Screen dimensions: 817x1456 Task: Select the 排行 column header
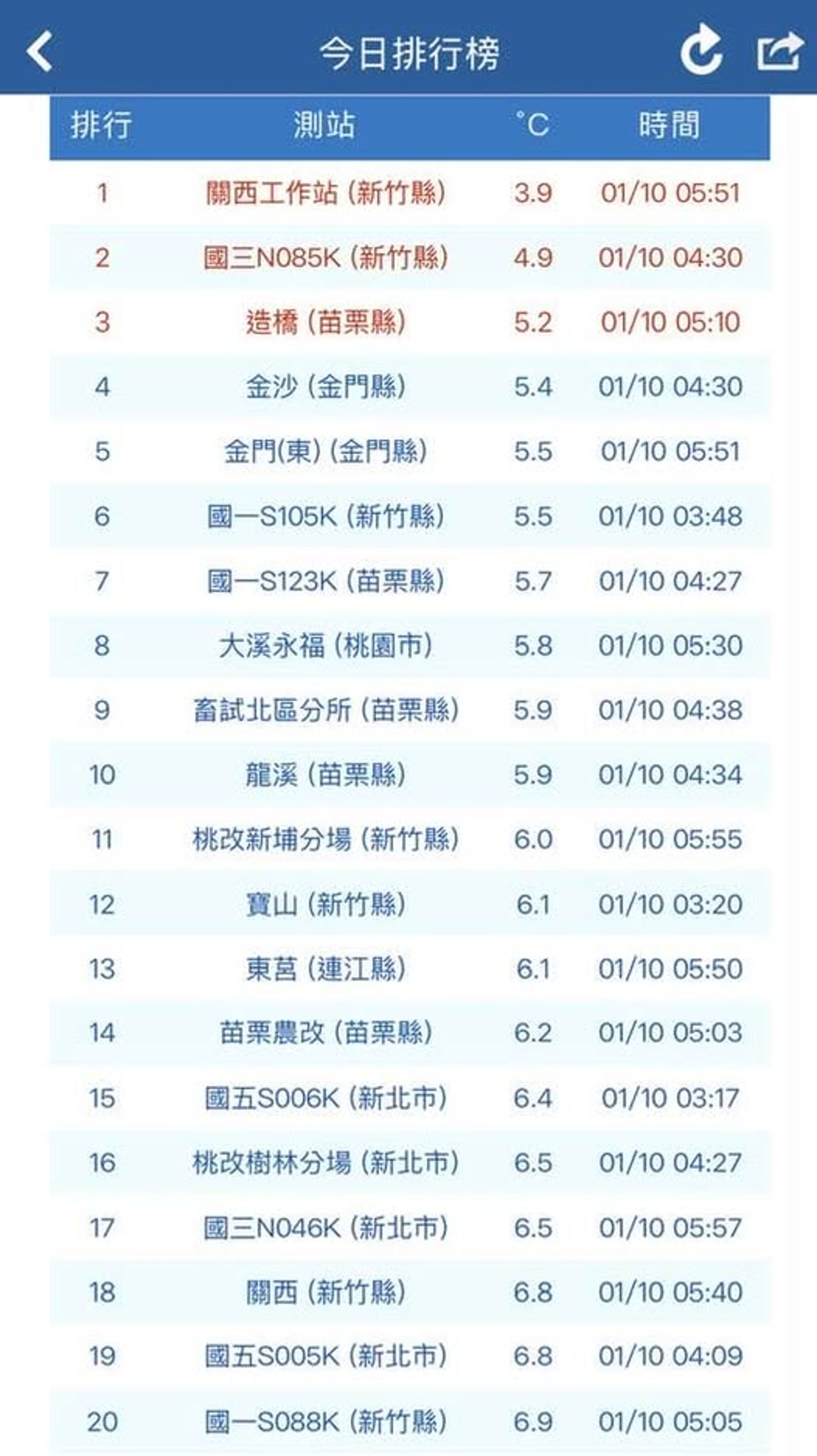pyautogui.click(x=102, y=125)
